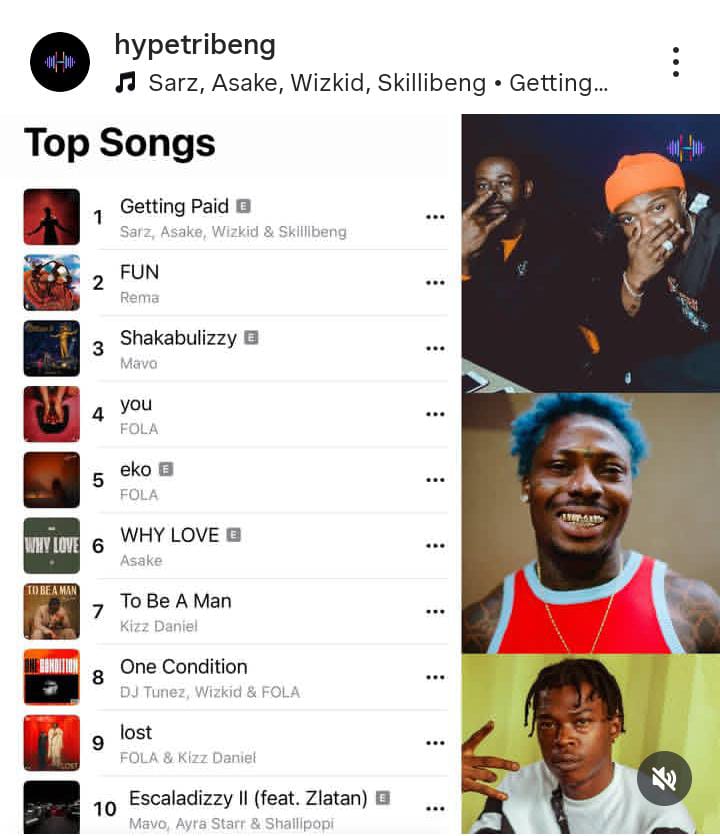The height and width of the screenshot is (836, 720).
Task: Click the hypetribeng username
Action: [195, 44]
